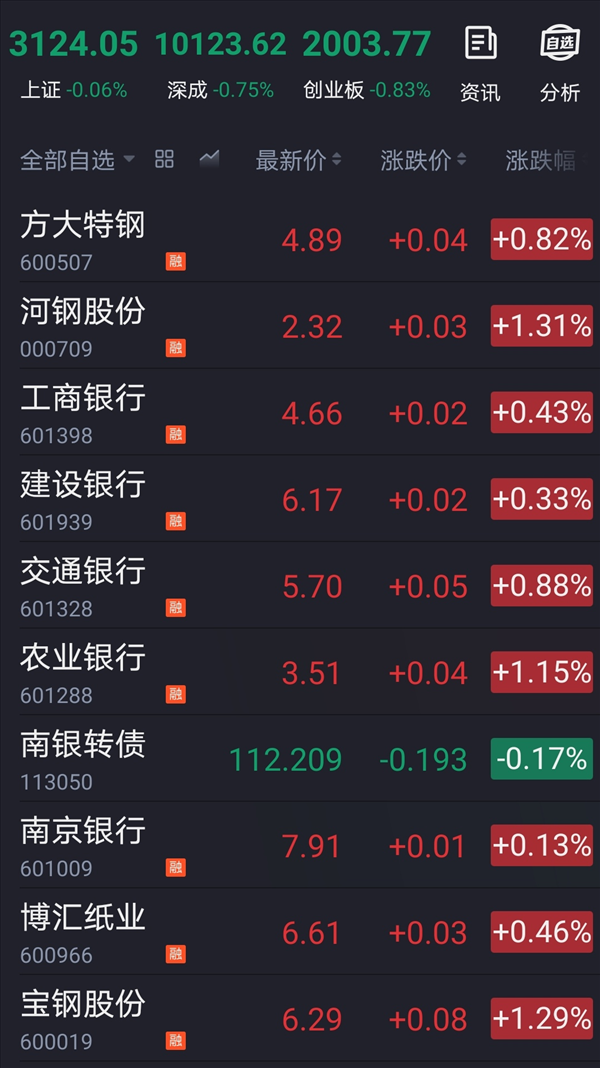Open the 南银转债 bond row
600x1068 pixels.
coord(300,758)
